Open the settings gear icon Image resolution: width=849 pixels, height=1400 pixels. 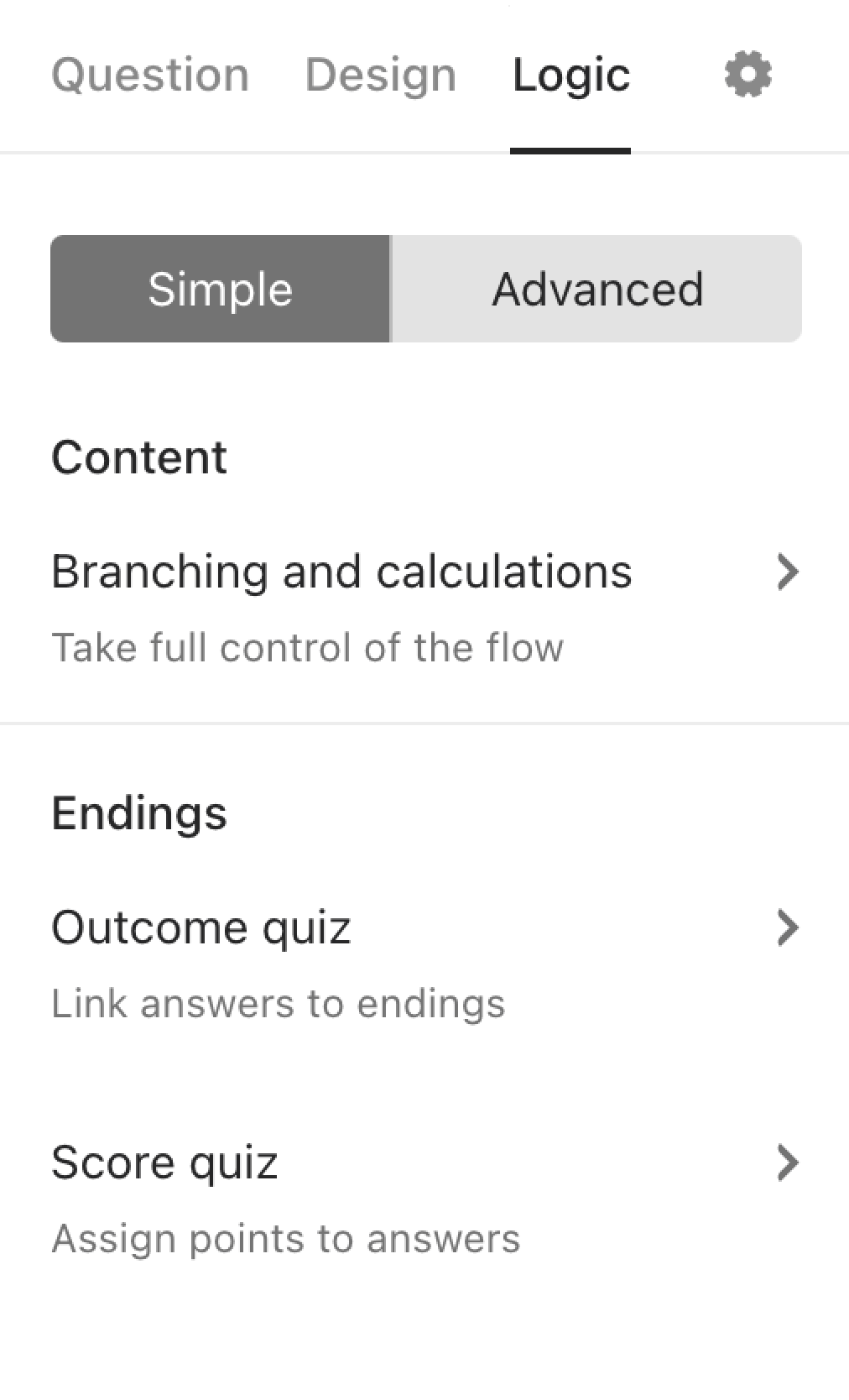[747, 75]
